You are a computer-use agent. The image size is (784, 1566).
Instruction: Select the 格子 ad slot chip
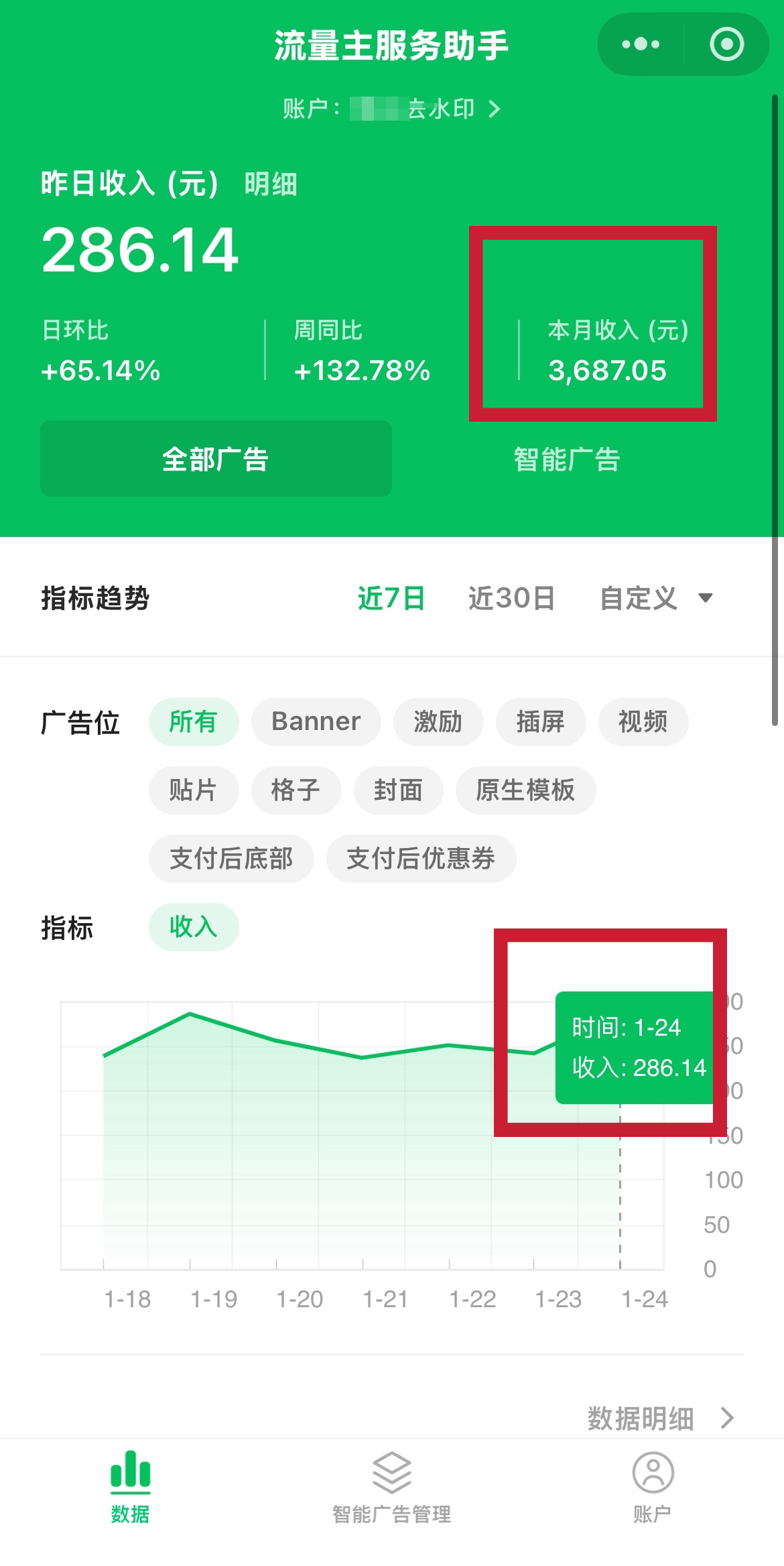[x=296, y=790]
